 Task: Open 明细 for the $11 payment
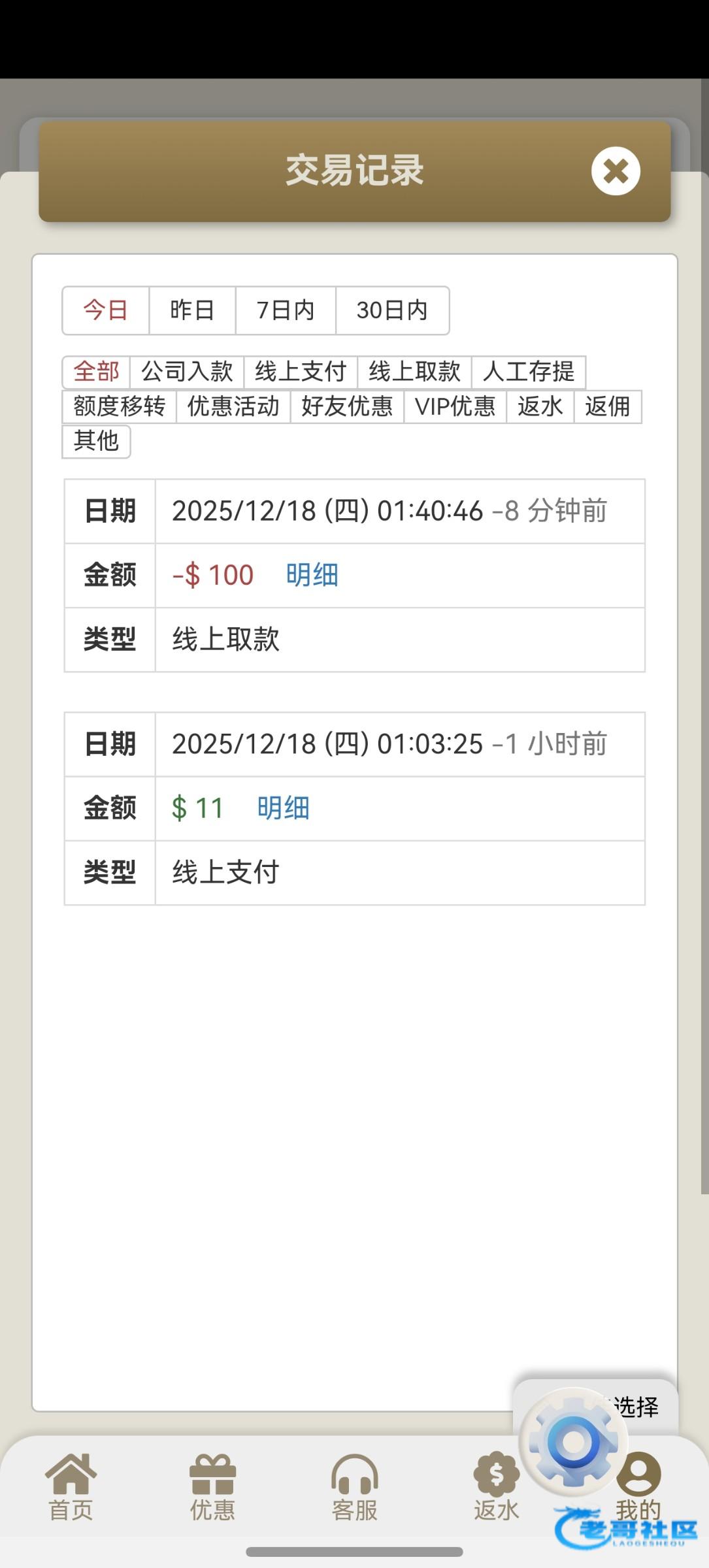tap(283, 808)
